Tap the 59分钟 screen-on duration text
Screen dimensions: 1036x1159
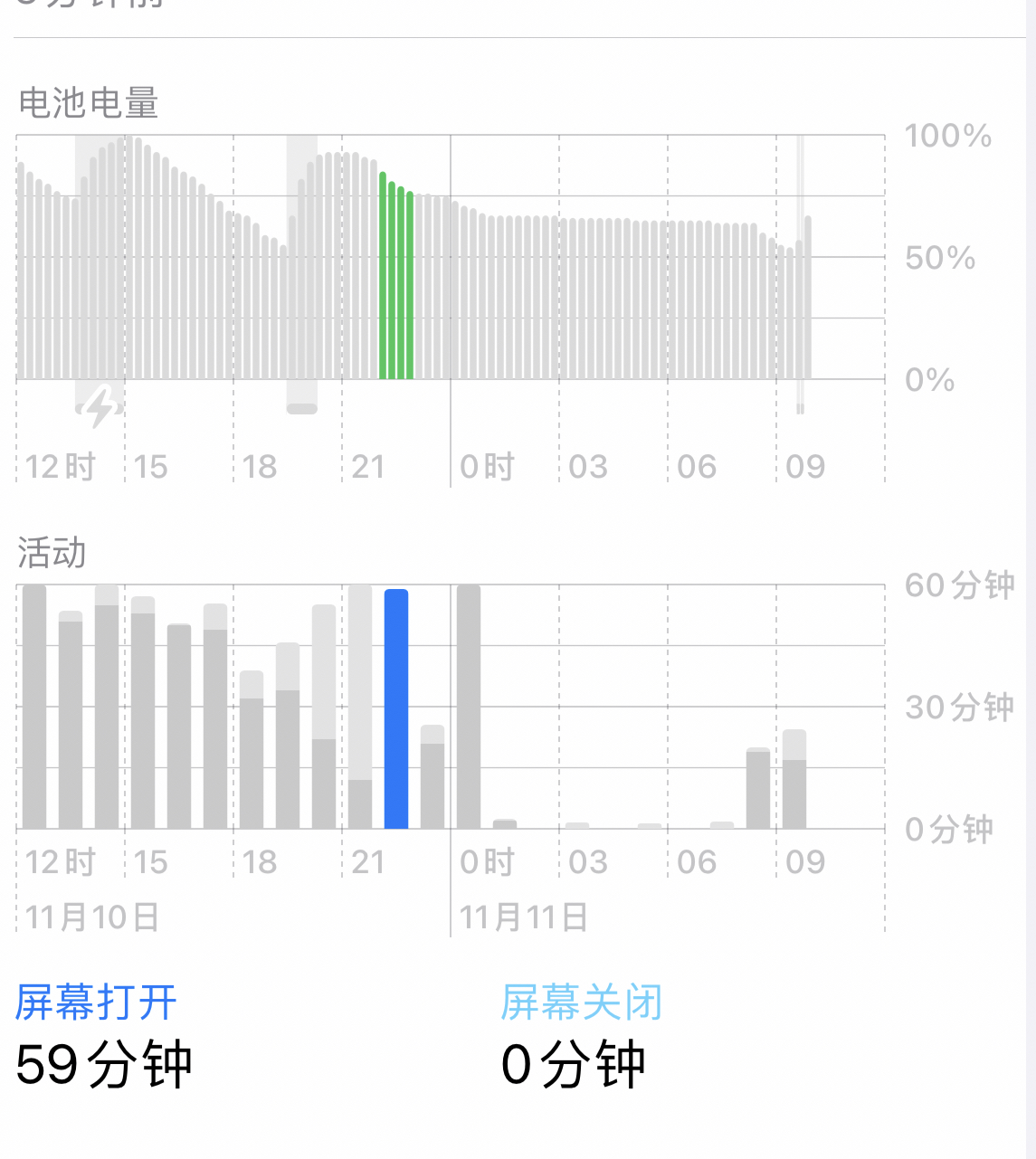(103, 1063)
